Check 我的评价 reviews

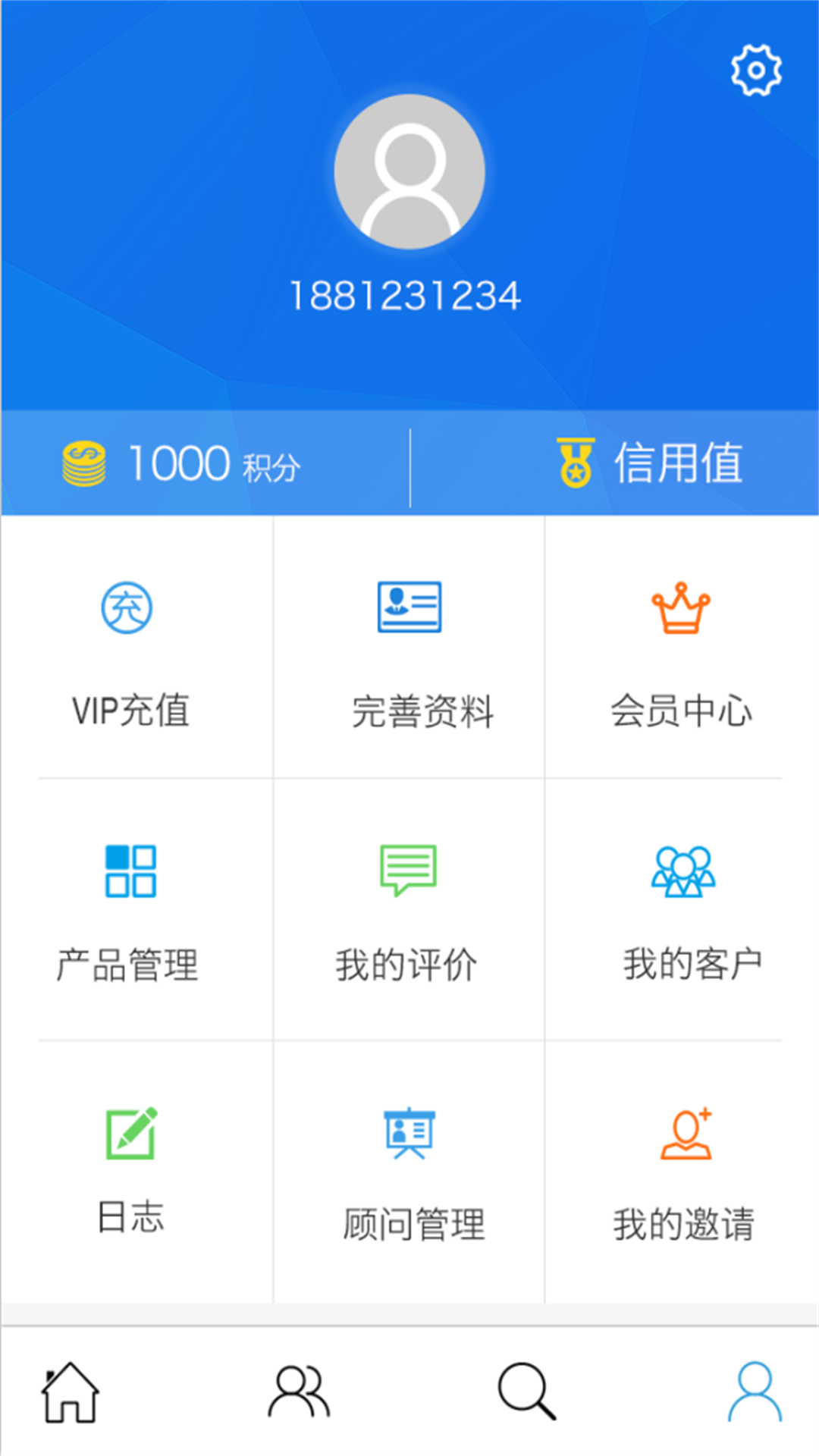[x=408, y=910]
